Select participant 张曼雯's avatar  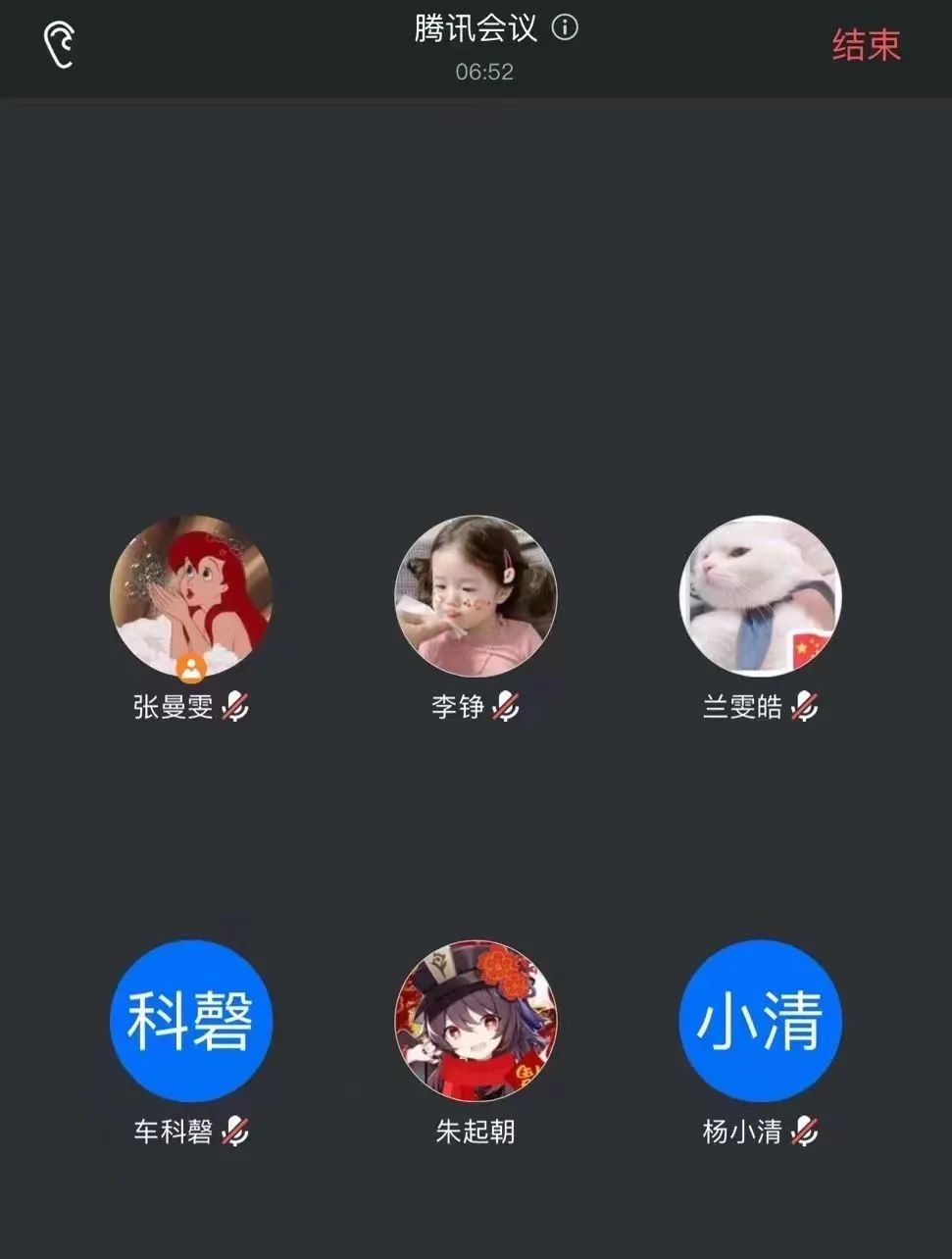pos(190,595)
